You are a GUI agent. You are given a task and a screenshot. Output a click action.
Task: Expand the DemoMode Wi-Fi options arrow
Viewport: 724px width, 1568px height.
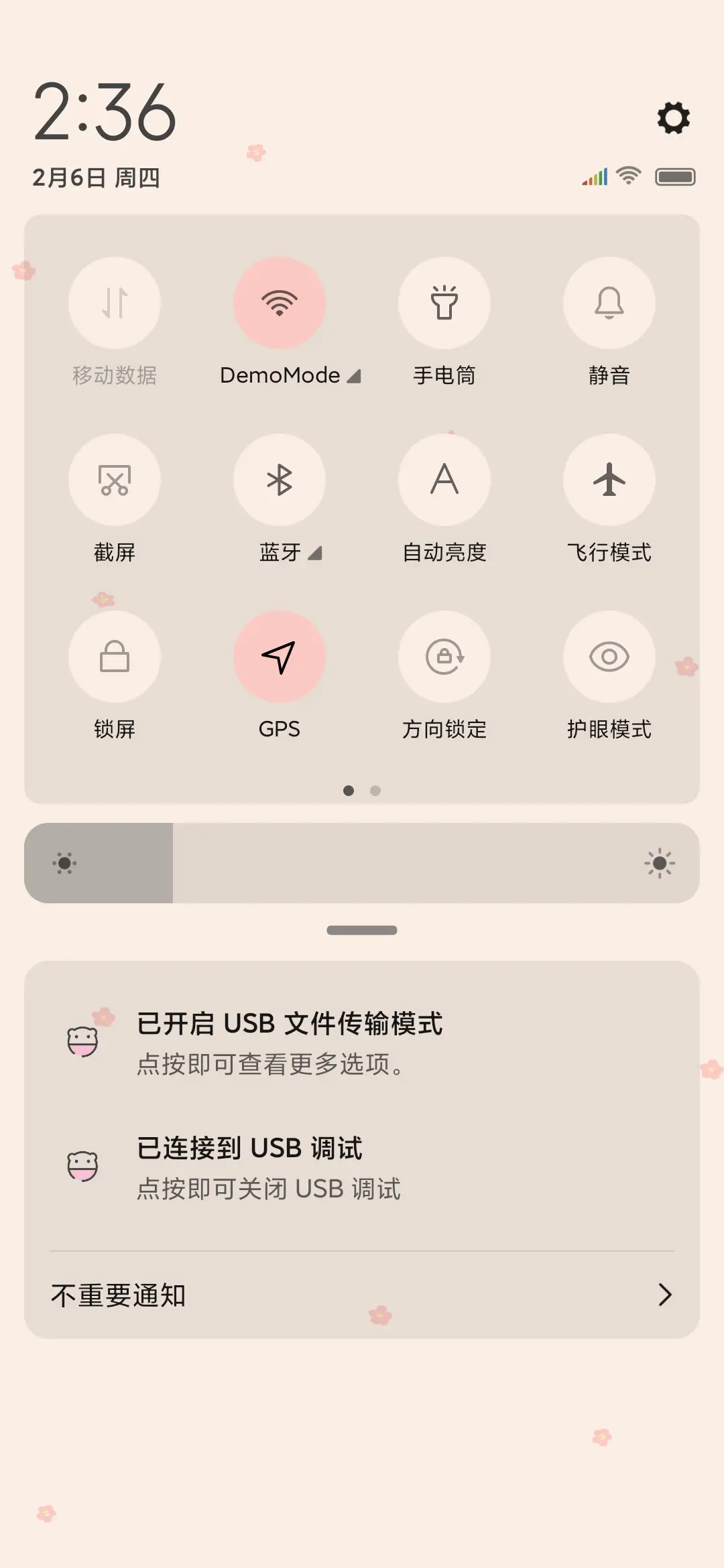(x=353, y=376)
